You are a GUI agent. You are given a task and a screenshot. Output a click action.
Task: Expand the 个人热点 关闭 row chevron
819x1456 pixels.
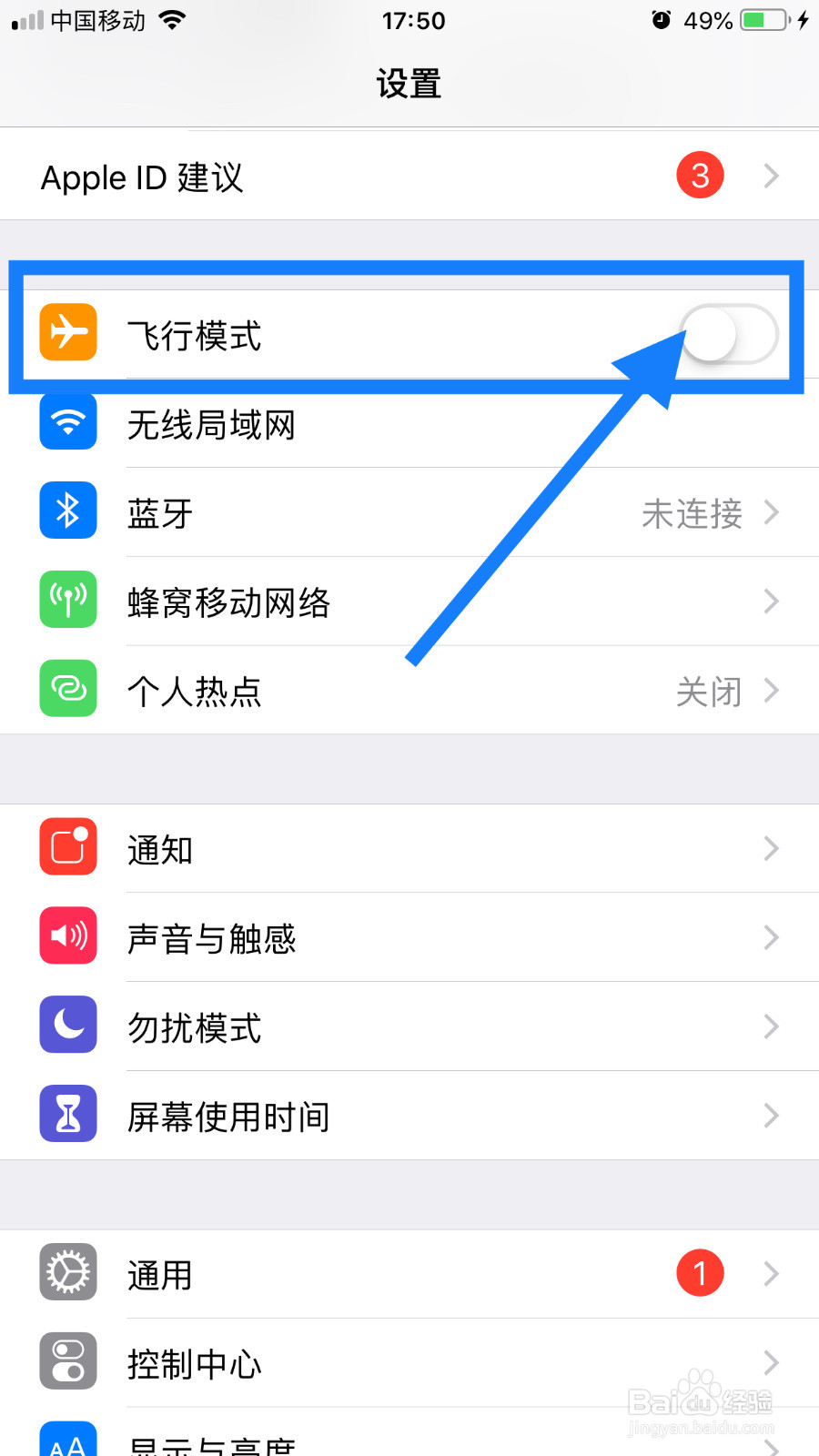770,692
